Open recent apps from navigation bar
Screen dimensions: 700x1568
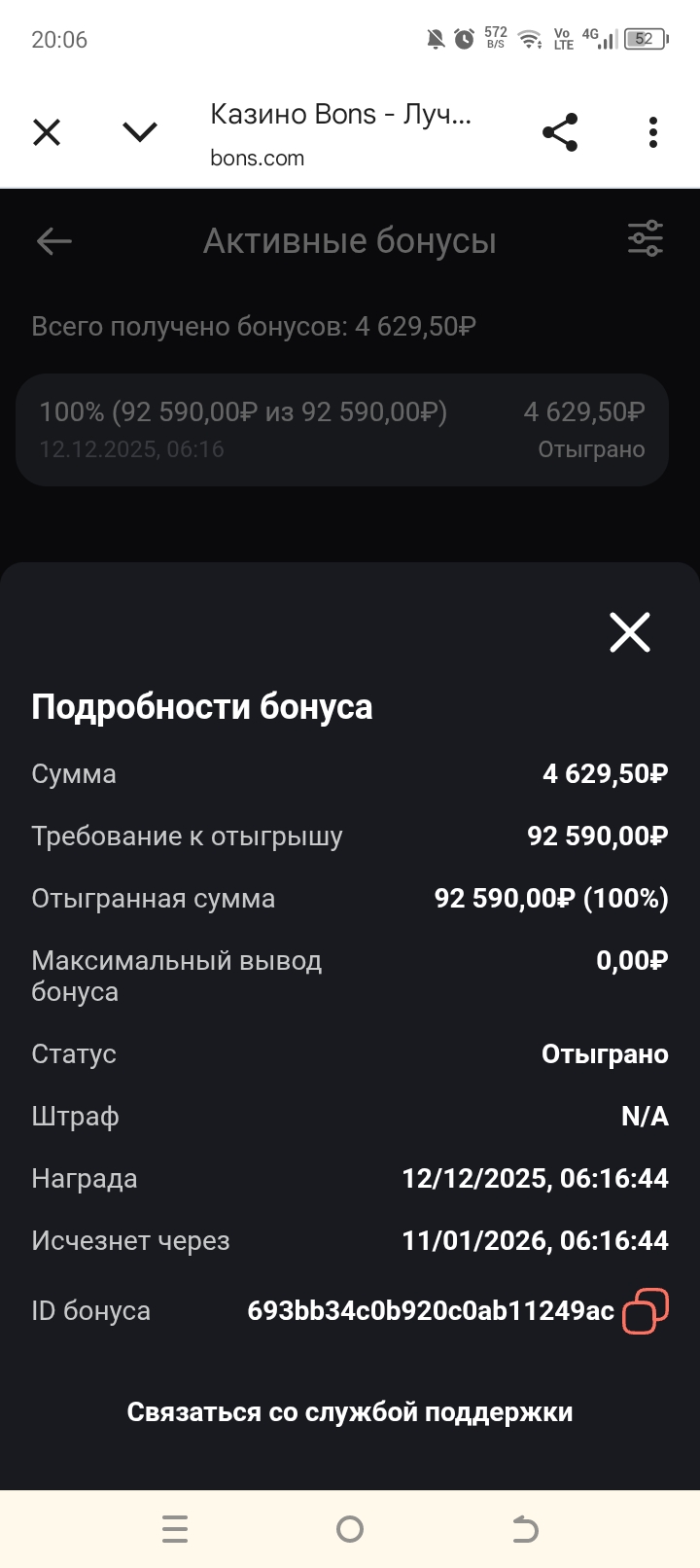click(175, 1529)
